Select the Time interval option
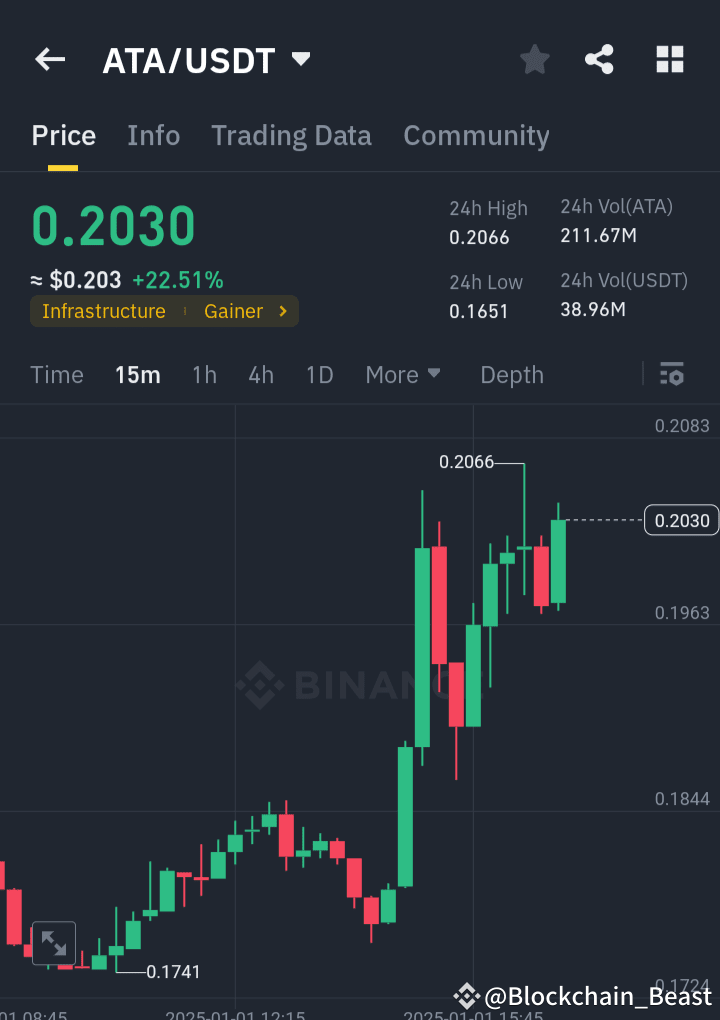720x1020 pixels. tap(56, 374)
